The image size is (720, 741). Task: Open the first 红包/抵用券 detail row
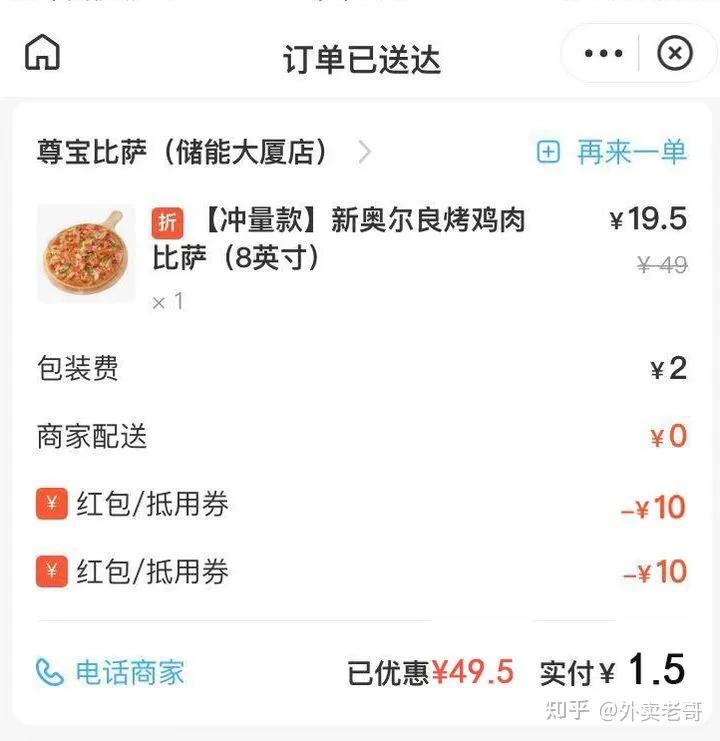tap(150, 506)
